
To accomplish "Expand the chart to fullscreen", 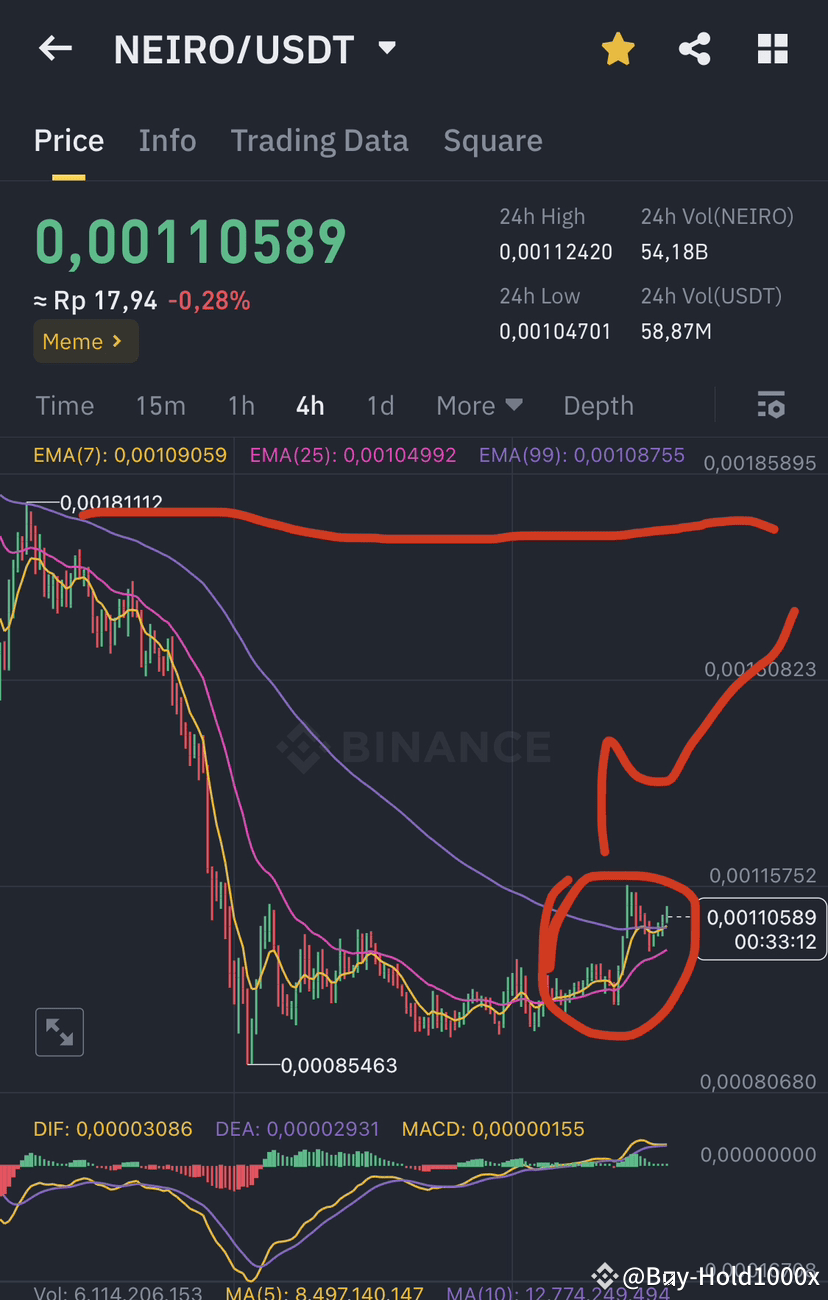I will click(x=59, y=1031).
